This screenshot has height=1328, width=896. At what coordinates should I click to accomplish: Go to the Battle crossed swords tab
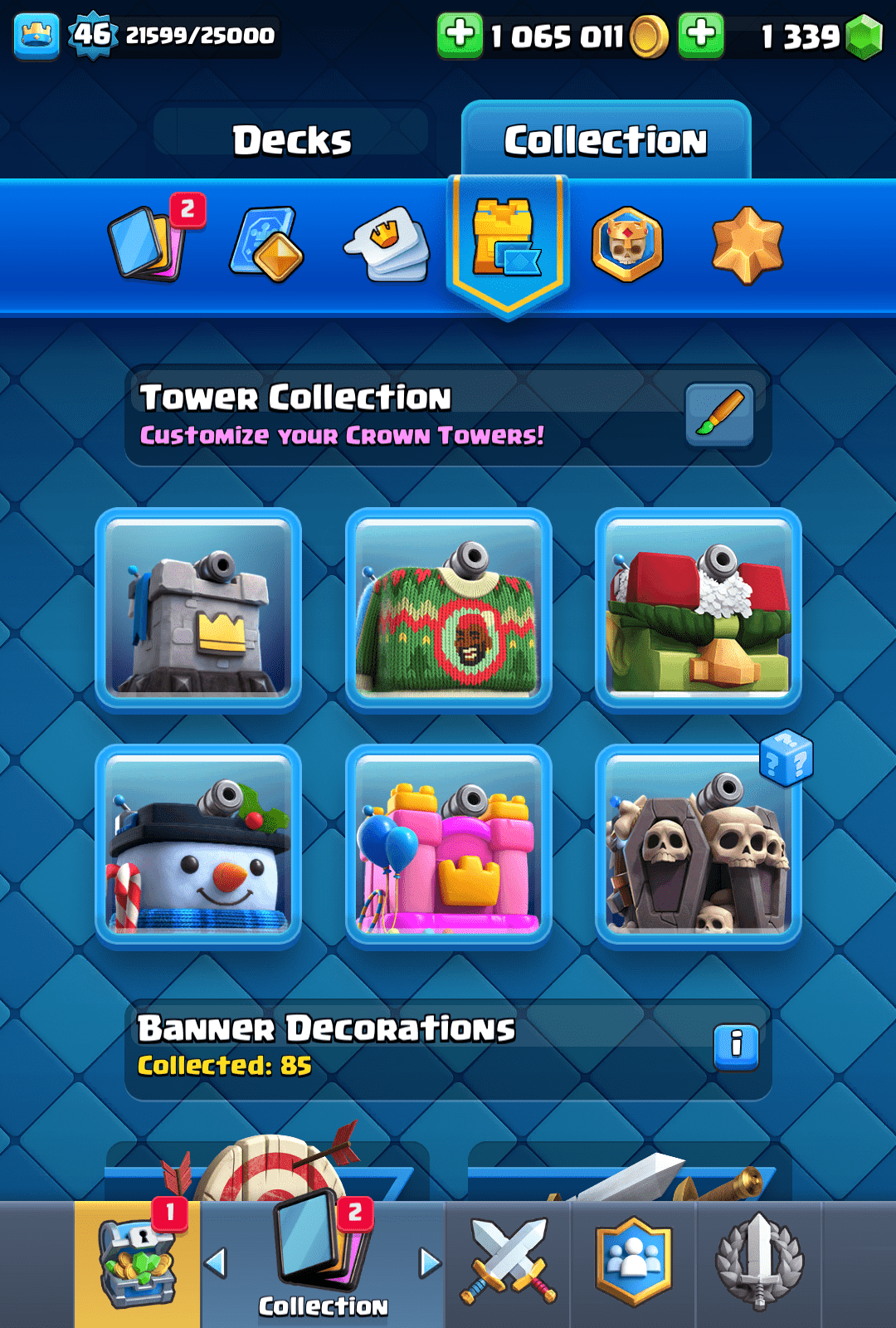[508, 1262]
